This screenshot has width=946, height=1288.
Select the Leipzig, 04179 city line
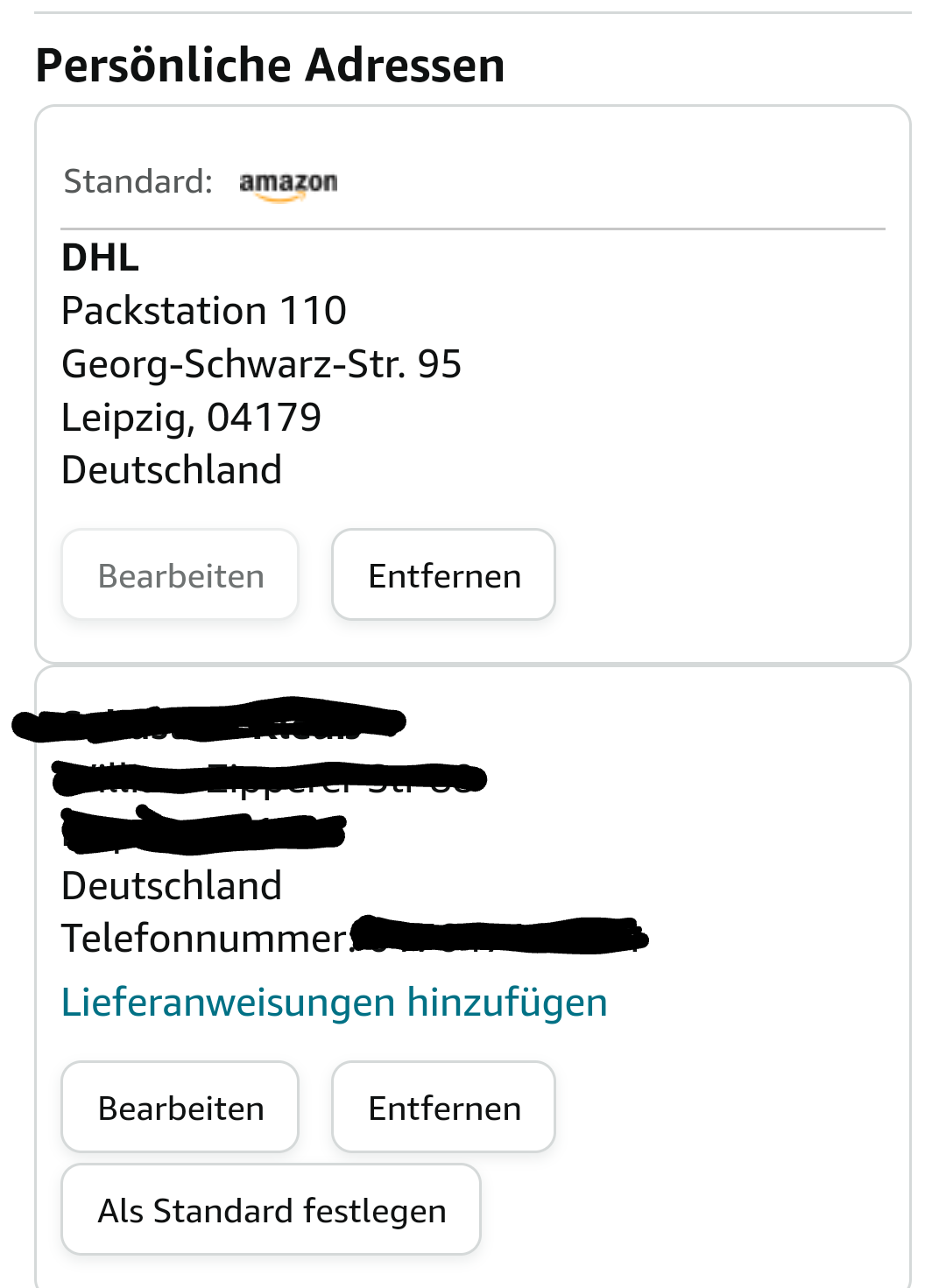pyautogui.click(x=191, y=418)
